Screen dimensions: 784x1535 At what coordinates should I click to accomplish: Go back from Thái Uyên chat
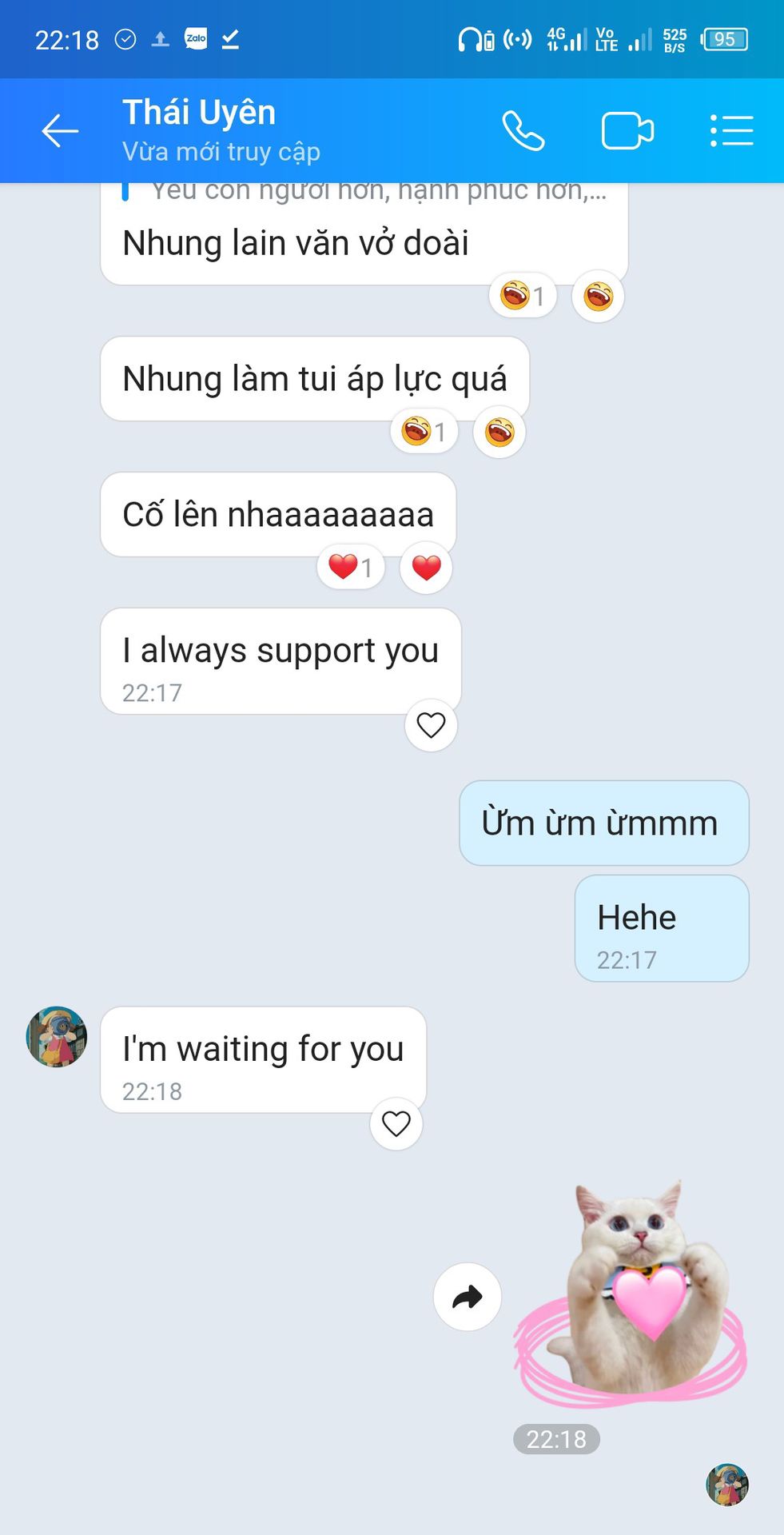tap(60, 131)
